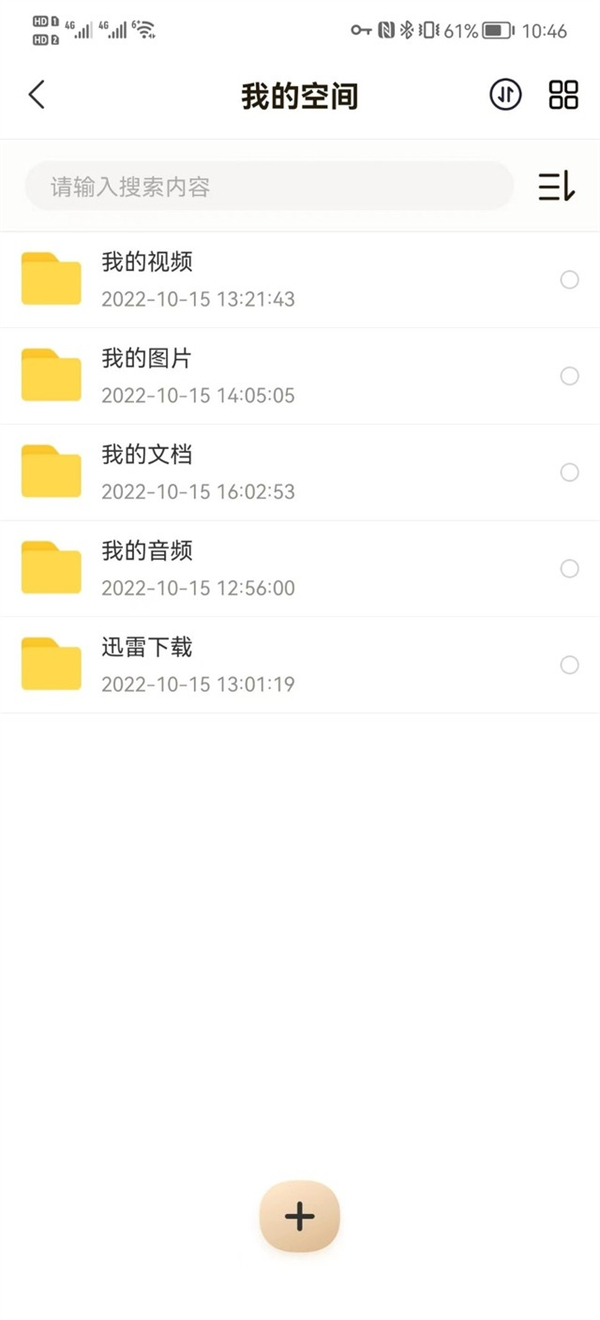Tap the plus button to add
The width and height of the screenshot is (600, 1320).
(300, 1216)
